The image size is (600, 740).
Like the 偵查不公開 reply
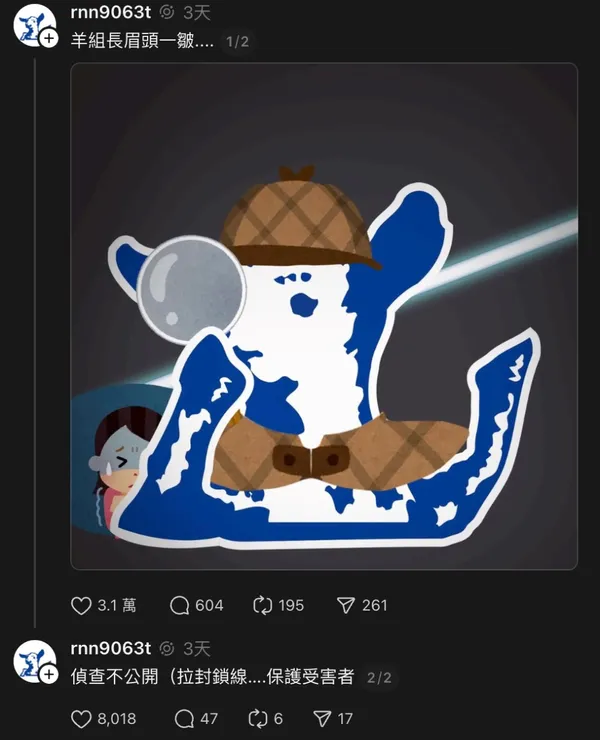click(x=82, y=719)
